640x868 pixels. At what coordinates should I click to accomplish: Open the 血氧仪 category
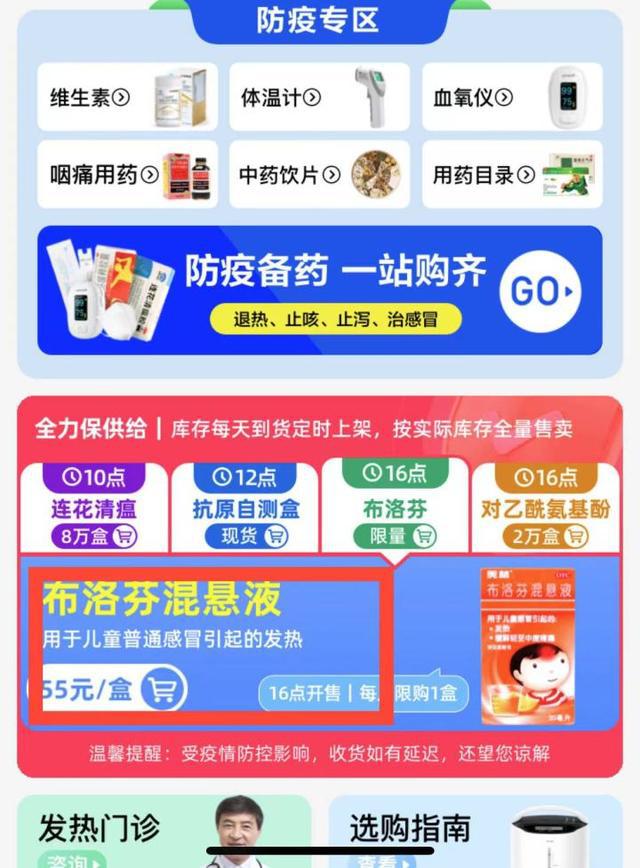click(x=510, y=97)
